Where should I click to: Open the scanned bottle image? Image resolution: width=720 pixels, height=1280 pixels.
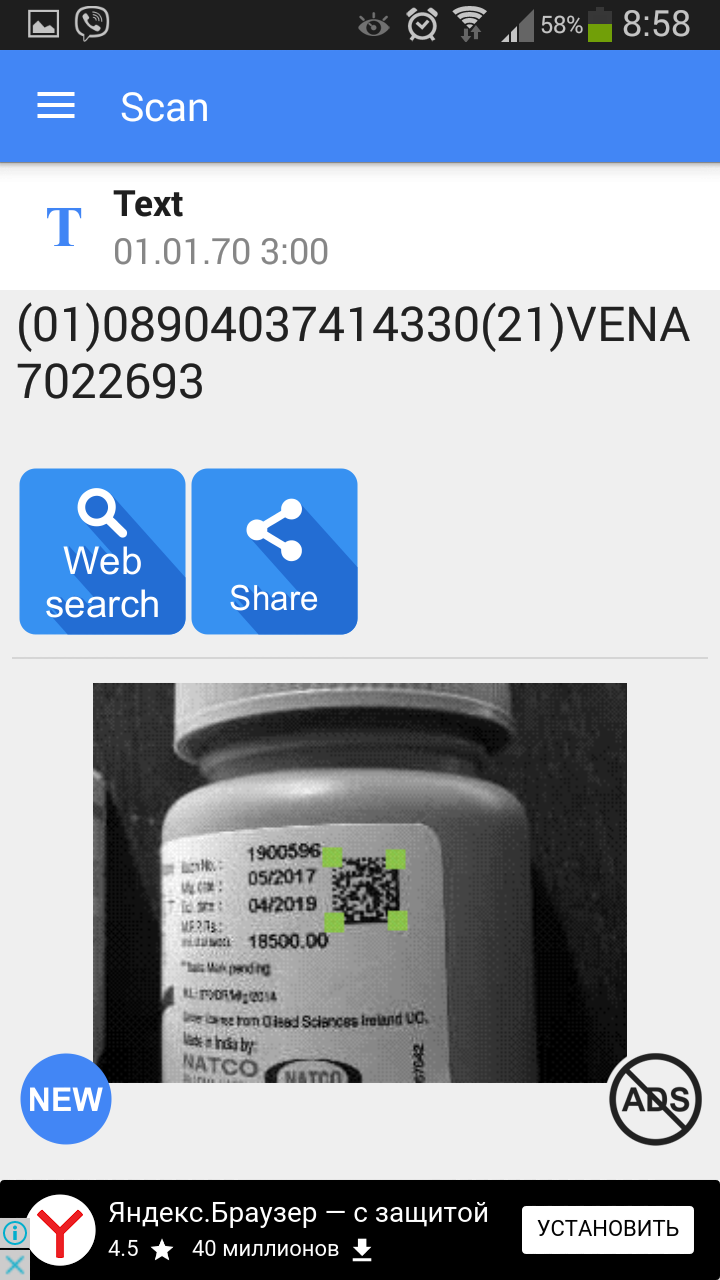click(x=360, y=882)
